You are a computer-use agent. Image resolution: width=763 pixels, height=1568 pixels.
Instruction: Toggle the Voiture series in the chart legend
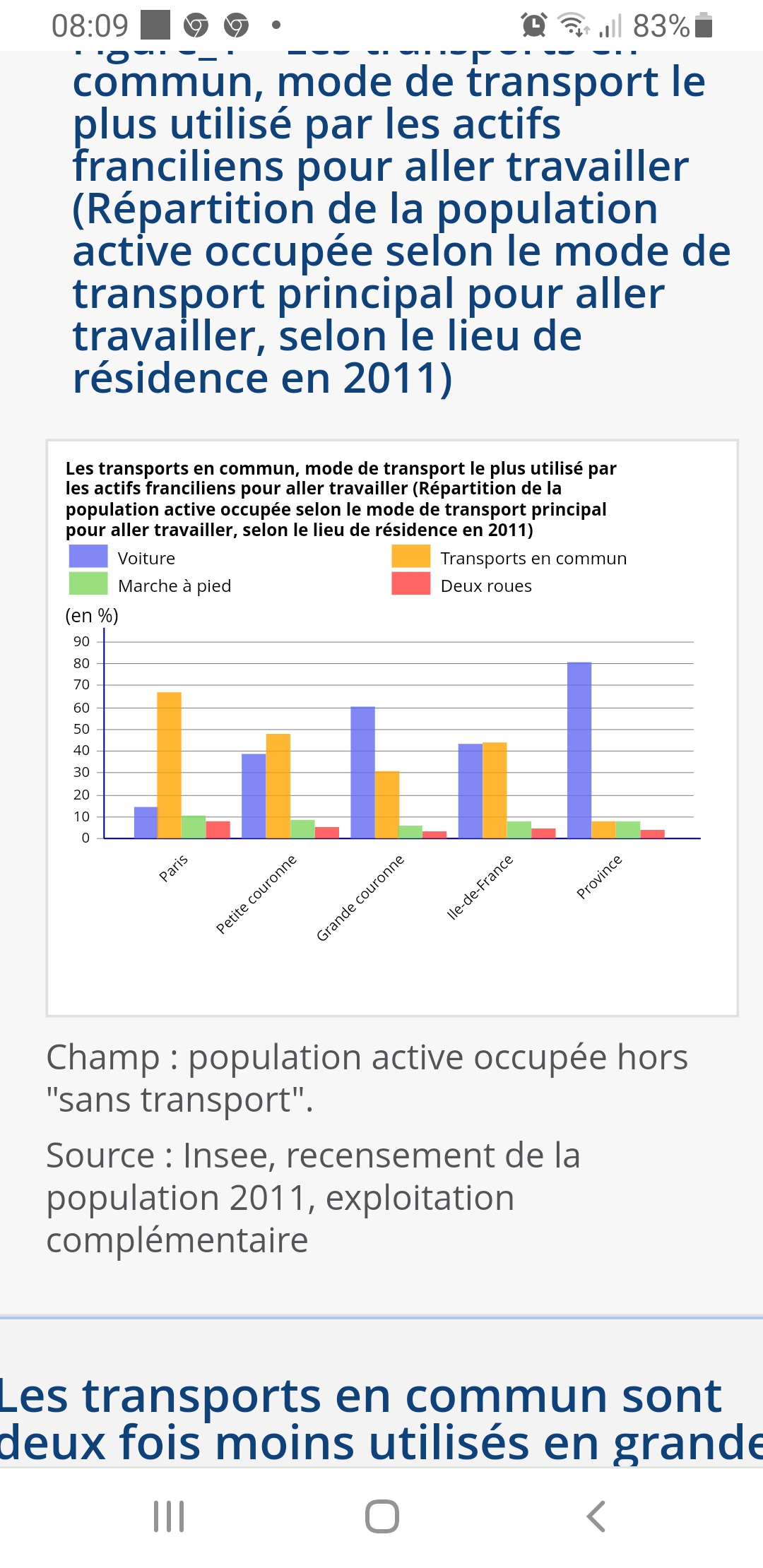122,557
